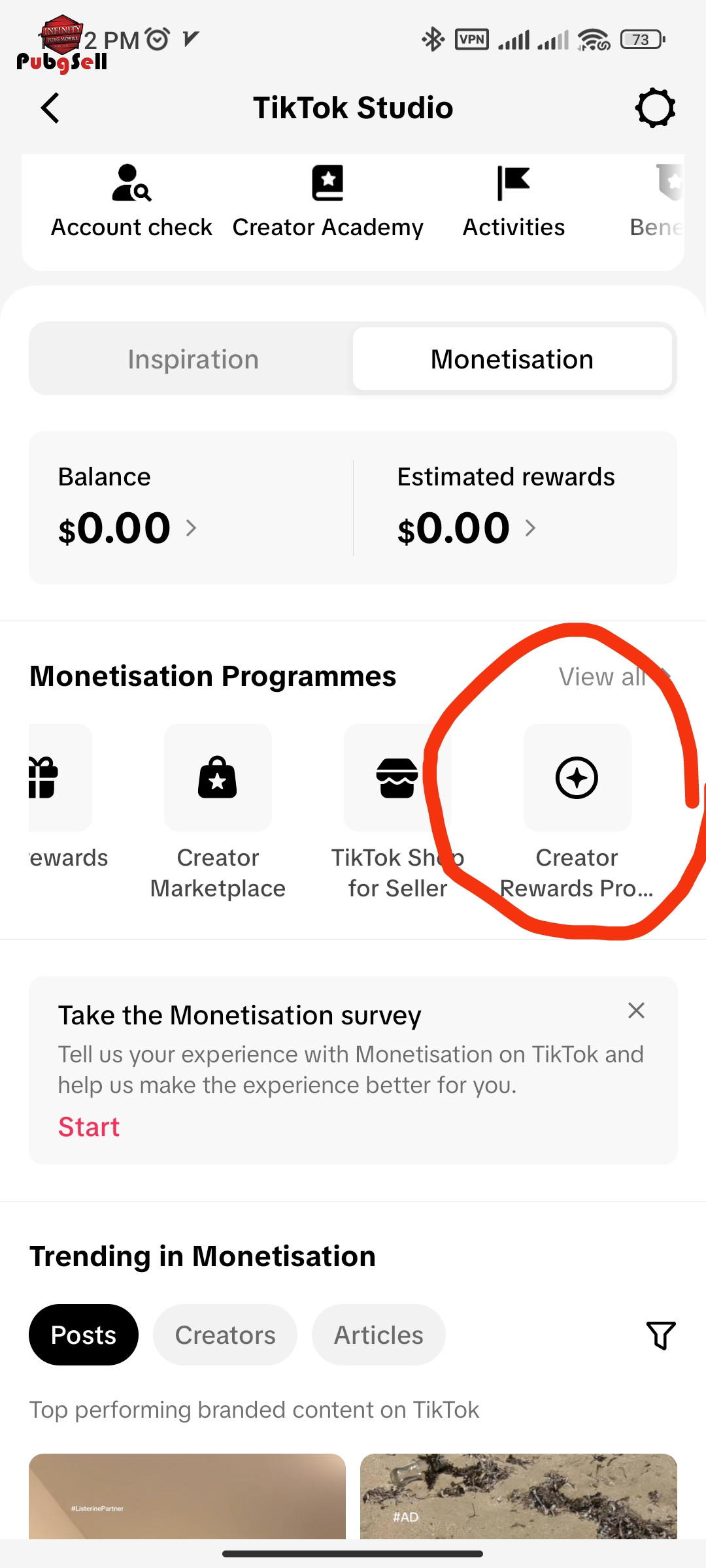Open TikTok Studio settings gear
706x1568 pixels.
coord(655,108)
